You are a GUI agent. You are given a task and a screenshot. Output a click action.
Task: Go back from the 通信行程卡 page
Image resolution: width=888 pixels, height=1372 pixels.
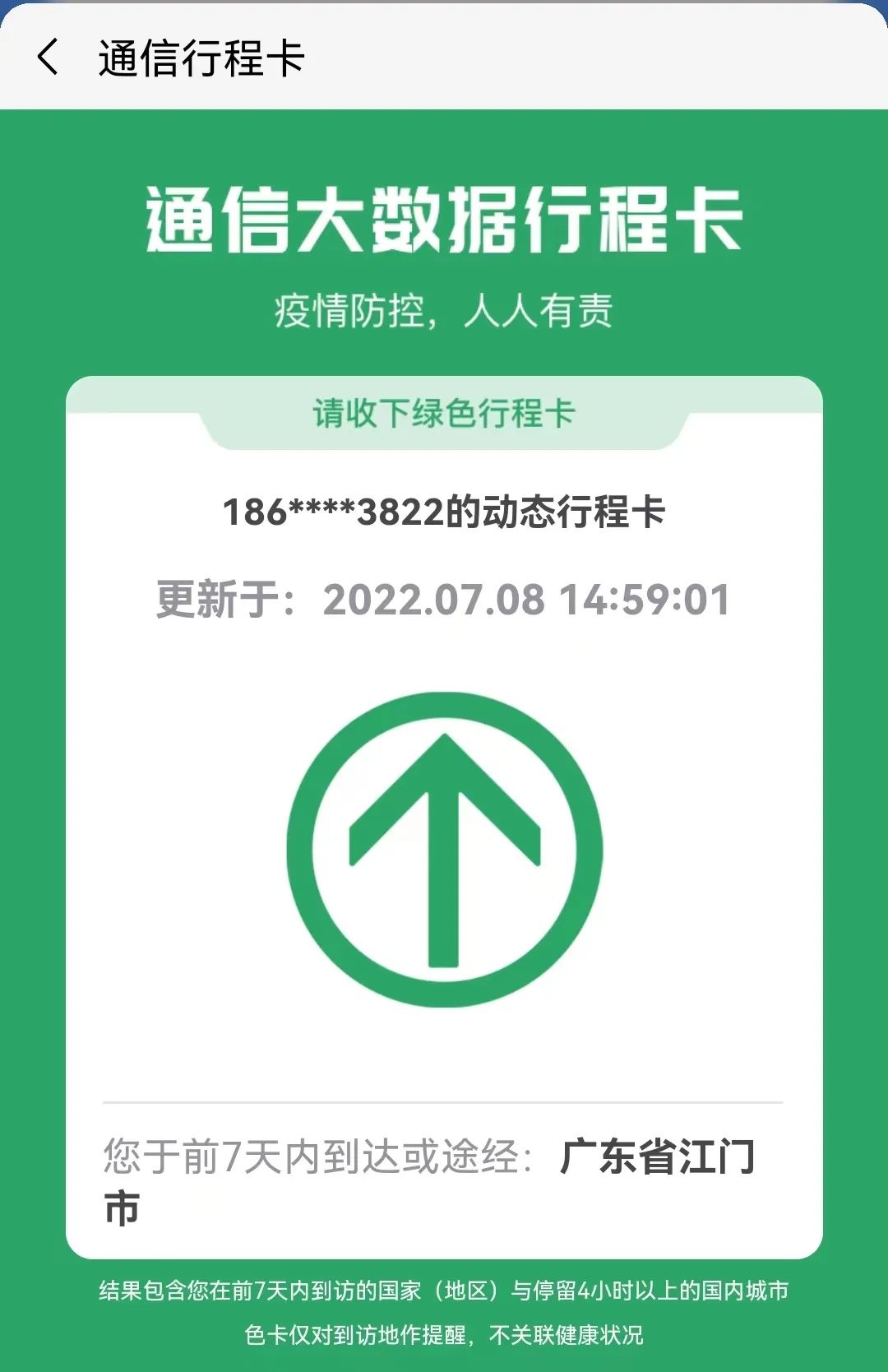[x=48, y=58]
